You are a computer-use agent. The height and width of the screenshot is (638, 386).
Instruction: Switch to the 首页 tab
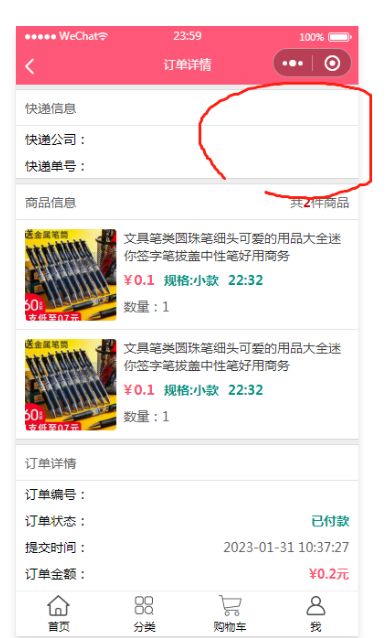(x=59, y=614)
